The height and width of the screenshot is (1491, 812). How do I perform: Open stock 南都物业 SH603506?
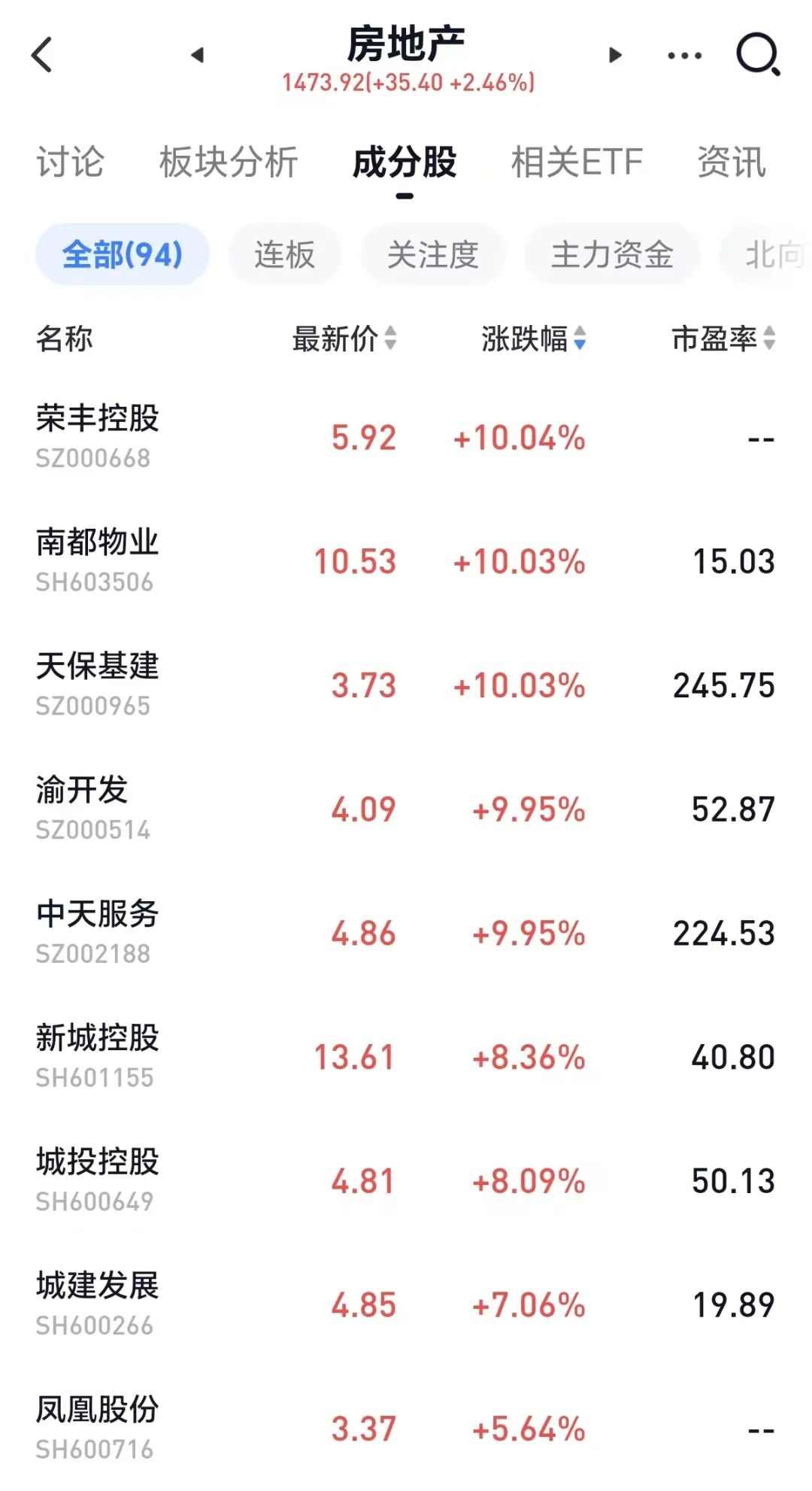(x=406, y=561)
